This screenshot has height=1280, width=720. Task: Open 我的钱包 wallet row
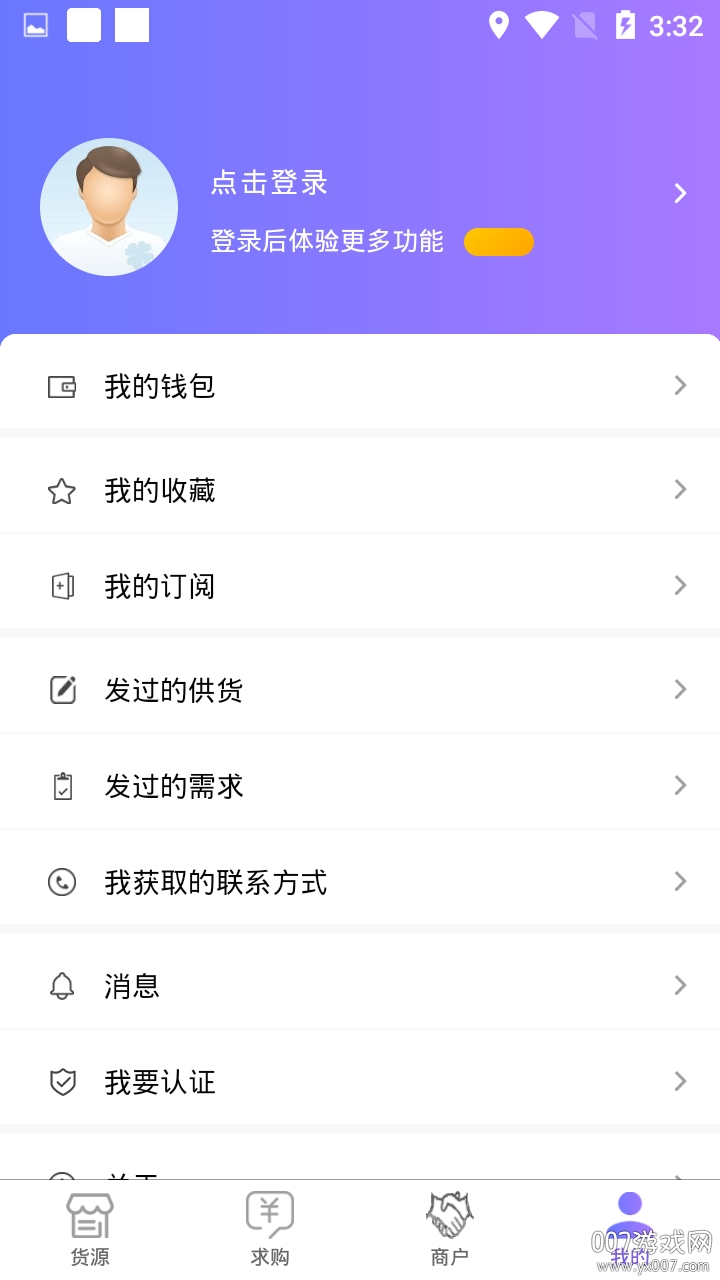tap(360, 386)
